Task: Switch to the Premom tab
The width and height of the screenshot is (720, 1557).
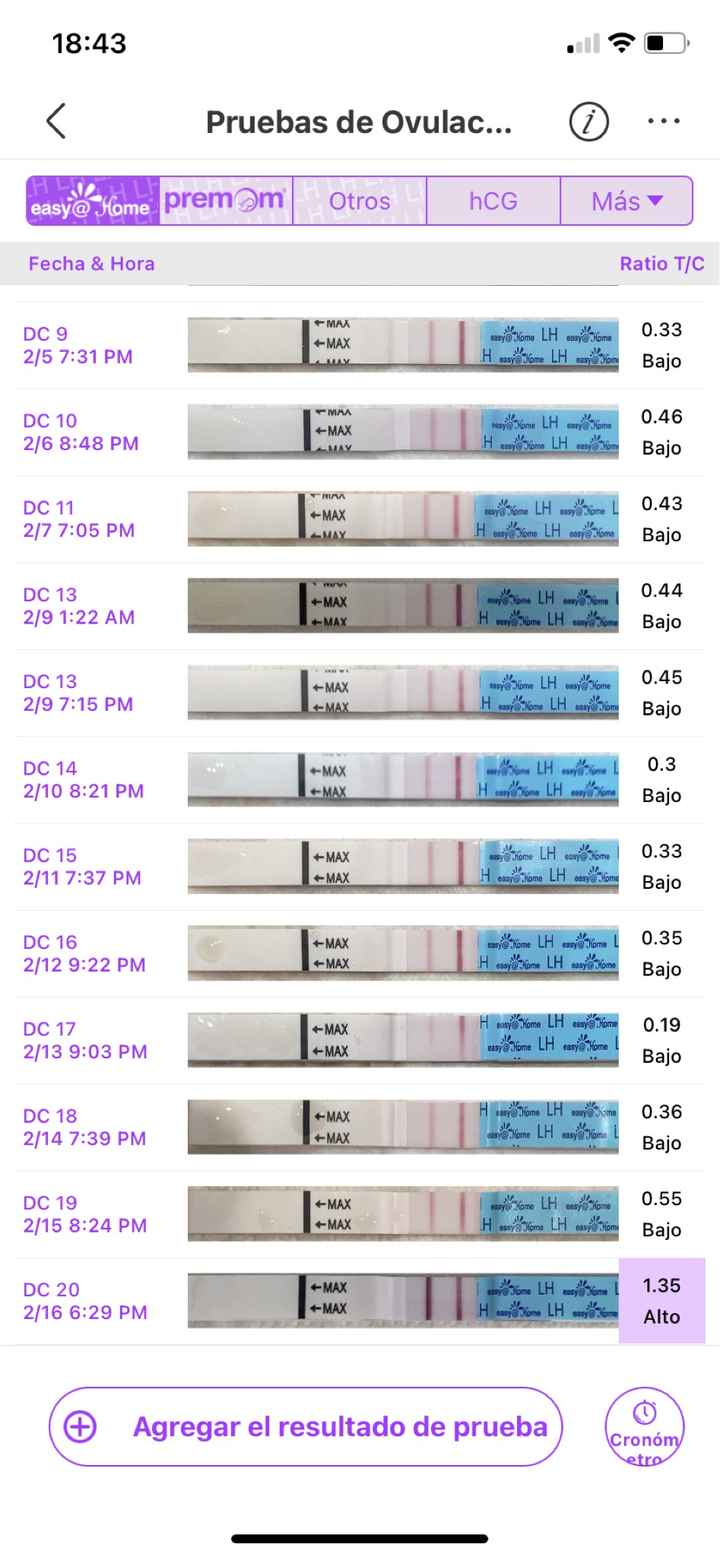Action: pos(225,201)
